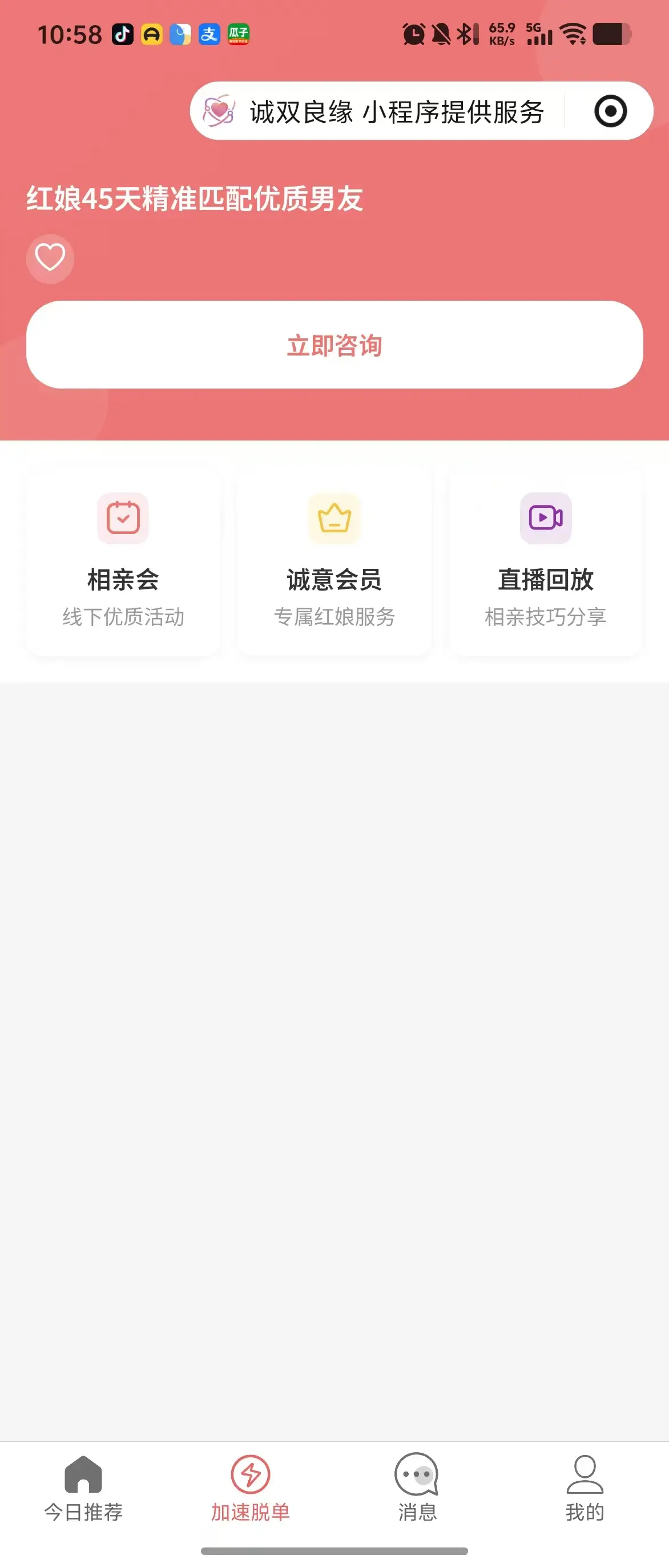
Task: Tap the heart icon under the banner title
Action: point(50,257)
